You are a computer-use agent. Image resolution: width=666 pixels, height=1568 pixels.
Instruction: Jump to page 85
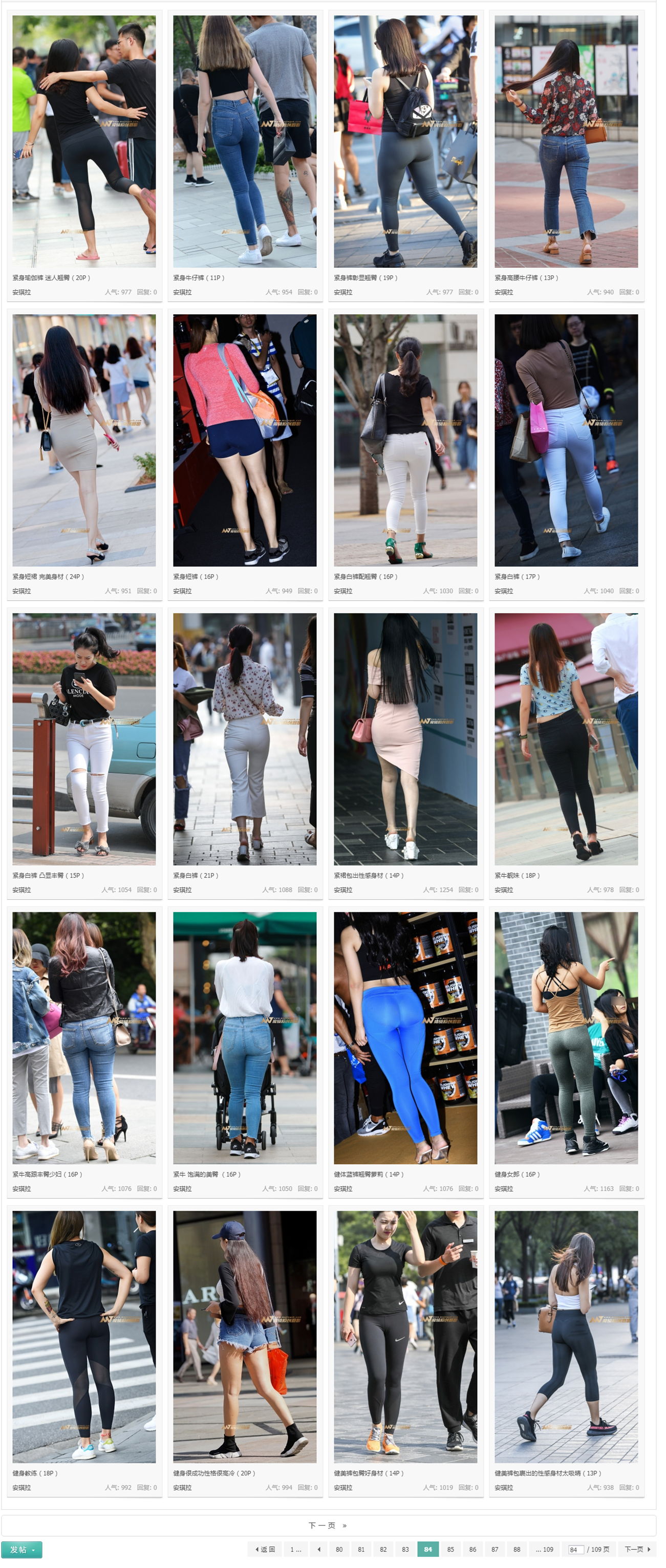450,1549
